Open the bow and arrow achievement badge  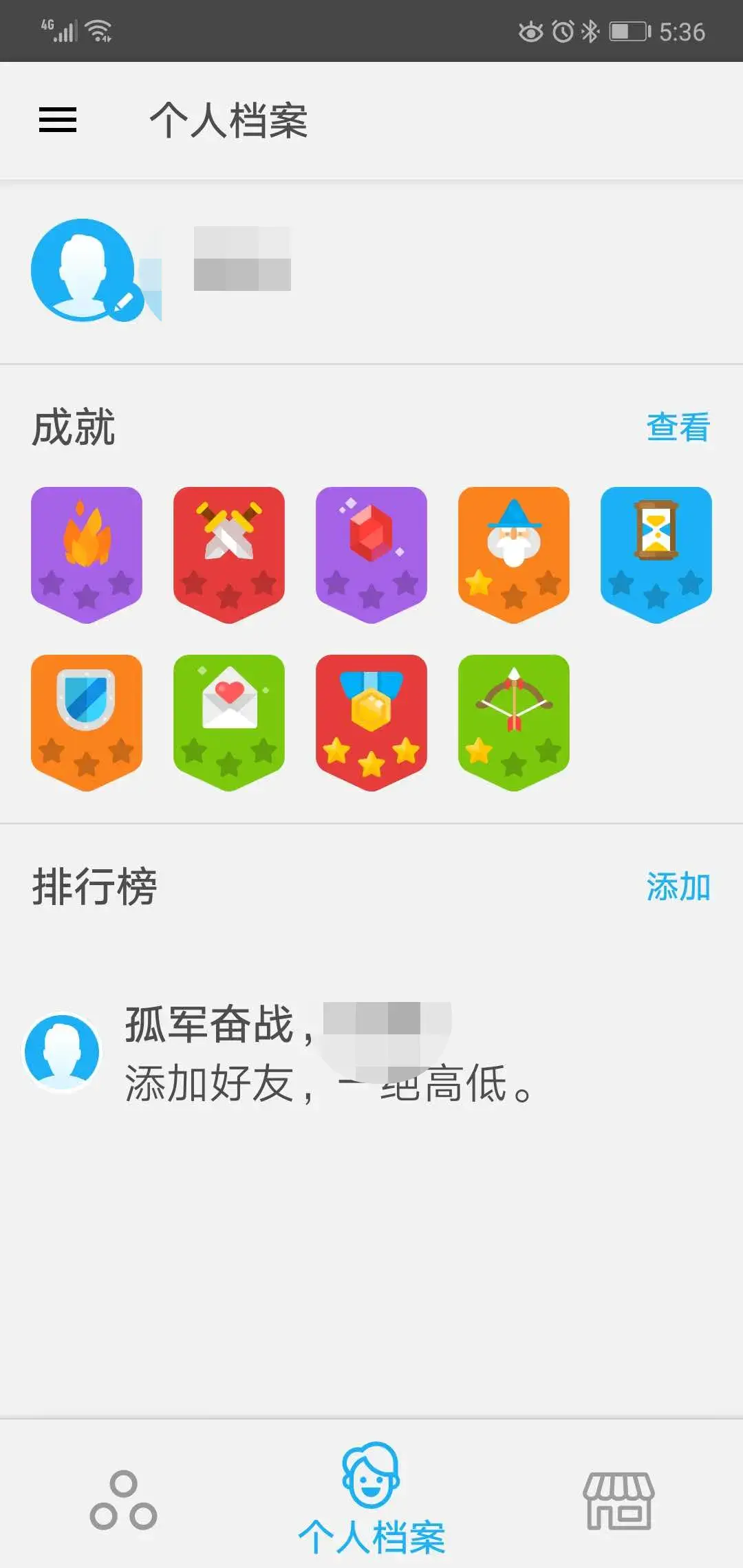(514, 721)
